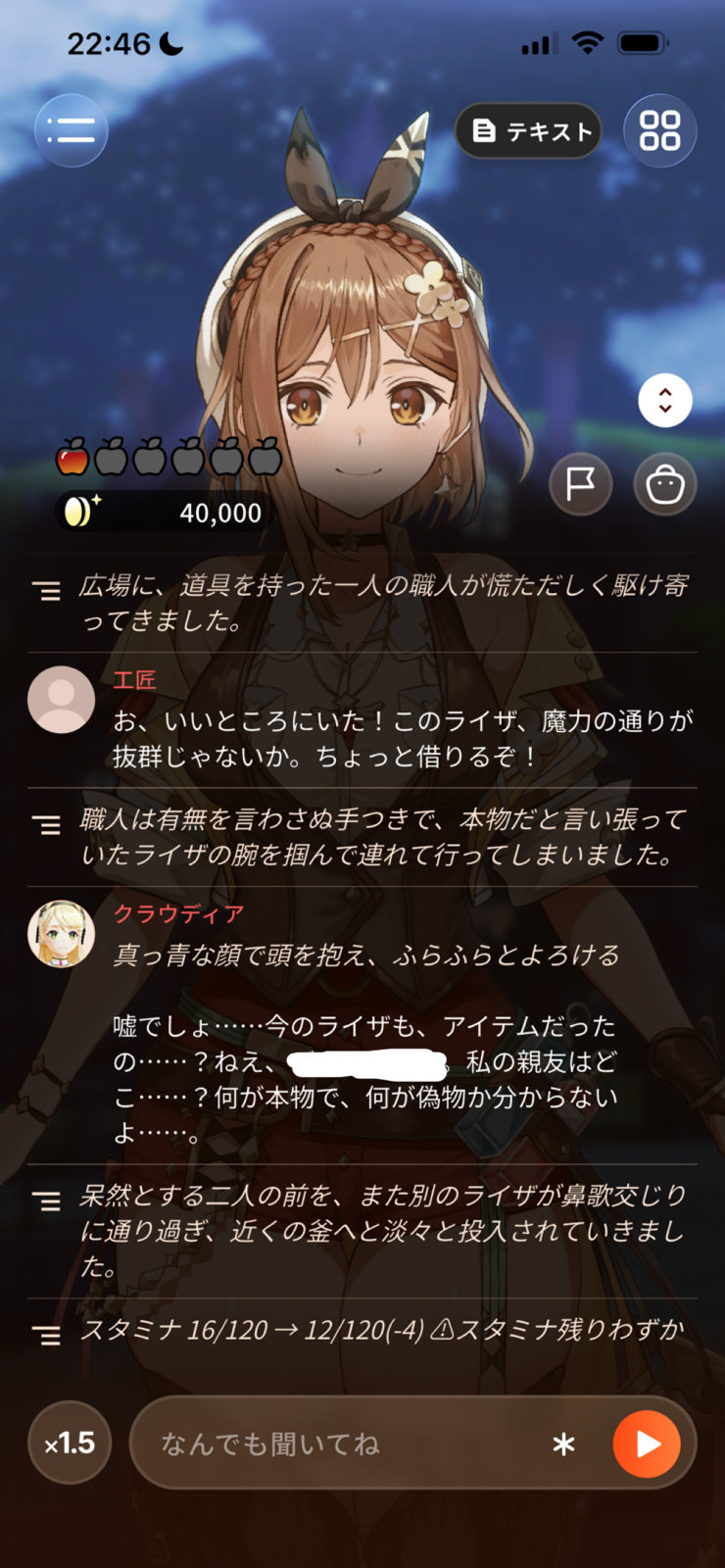Open the 工匠 character avatar
The height and width of the screenshot is (1568, 725).
point(61,700)
